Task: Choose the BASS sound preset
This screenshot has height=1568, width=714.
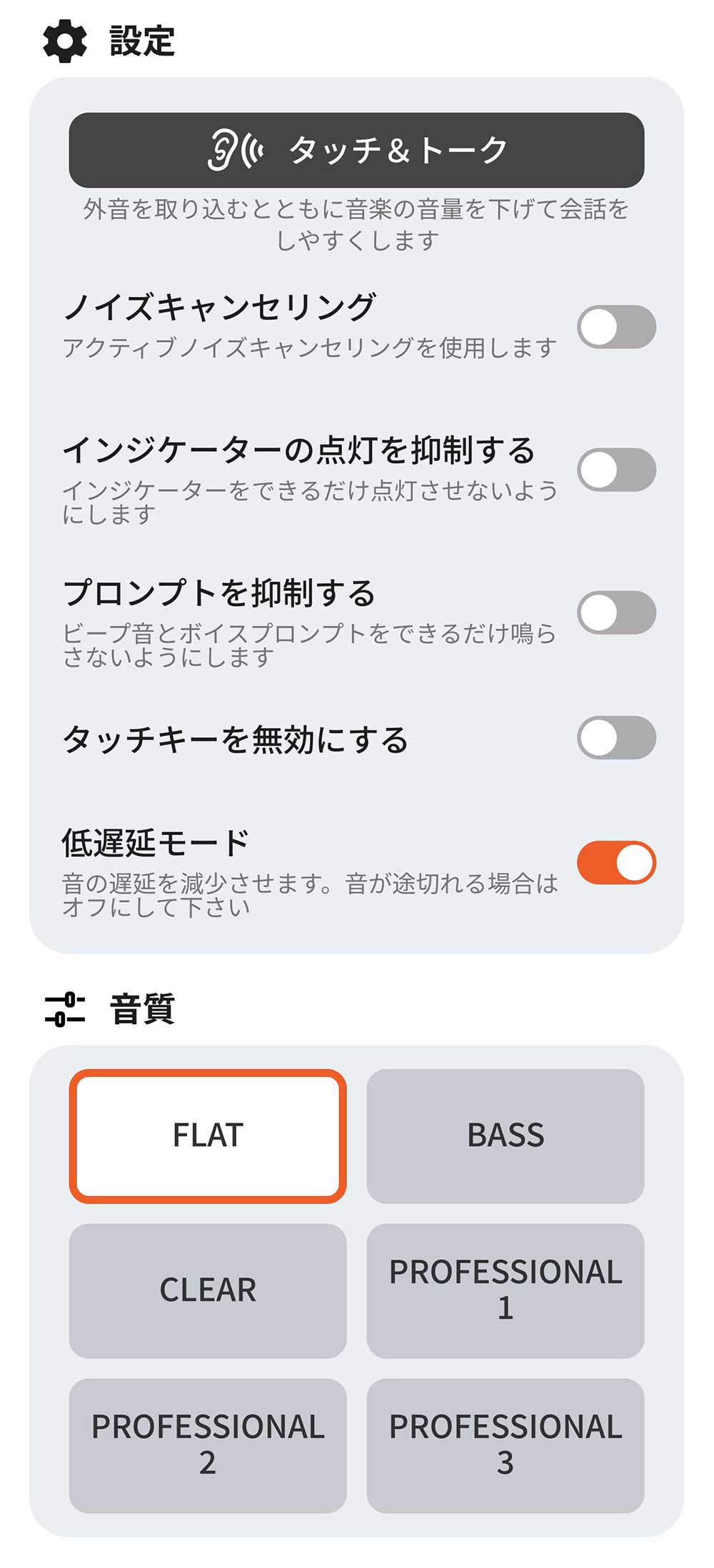Action: coord(506,1135)
